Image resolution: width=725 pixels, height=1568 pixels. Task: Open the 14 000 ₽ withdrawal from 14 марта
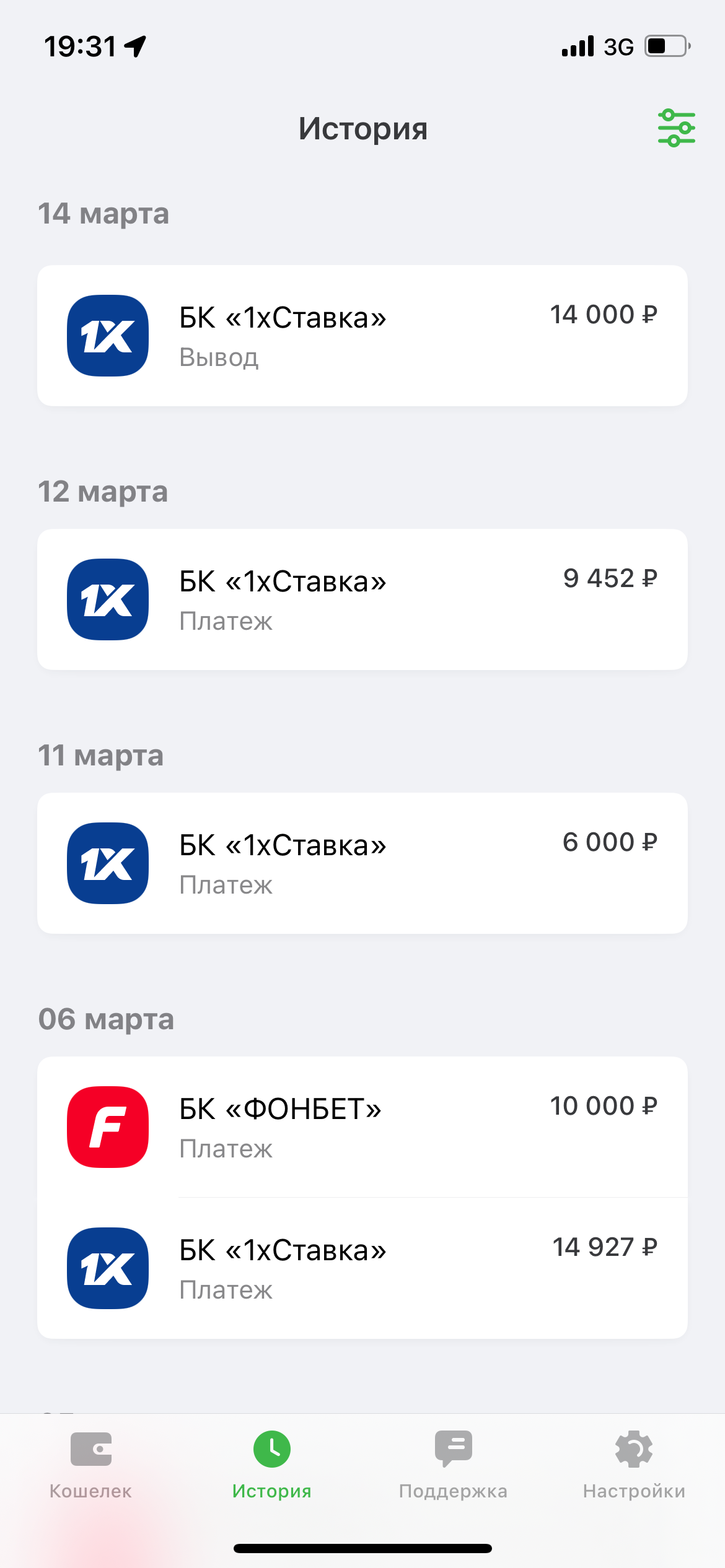(x=362, y=336)
